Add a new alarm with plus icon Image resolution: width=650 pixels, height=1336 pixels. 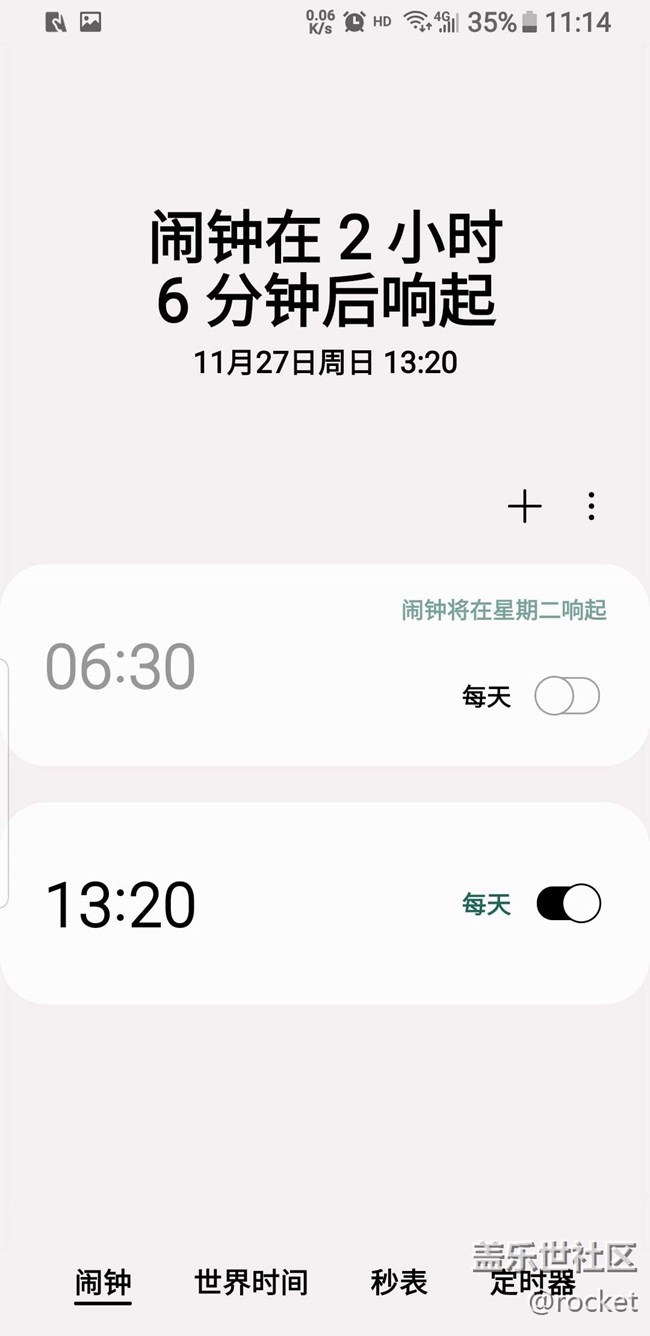[524, 507]
